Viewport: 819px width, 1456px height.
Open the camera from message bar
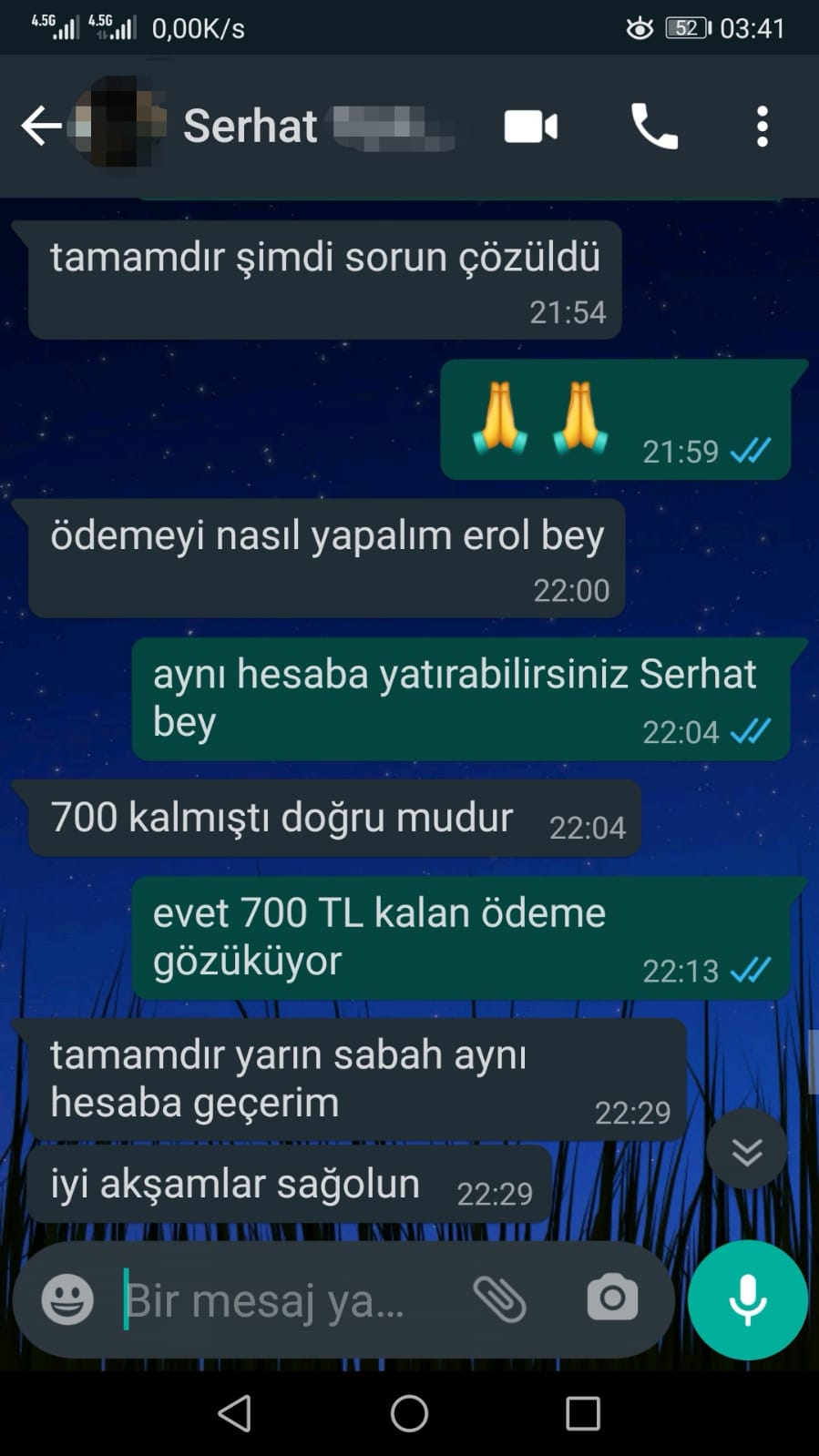612,1298
